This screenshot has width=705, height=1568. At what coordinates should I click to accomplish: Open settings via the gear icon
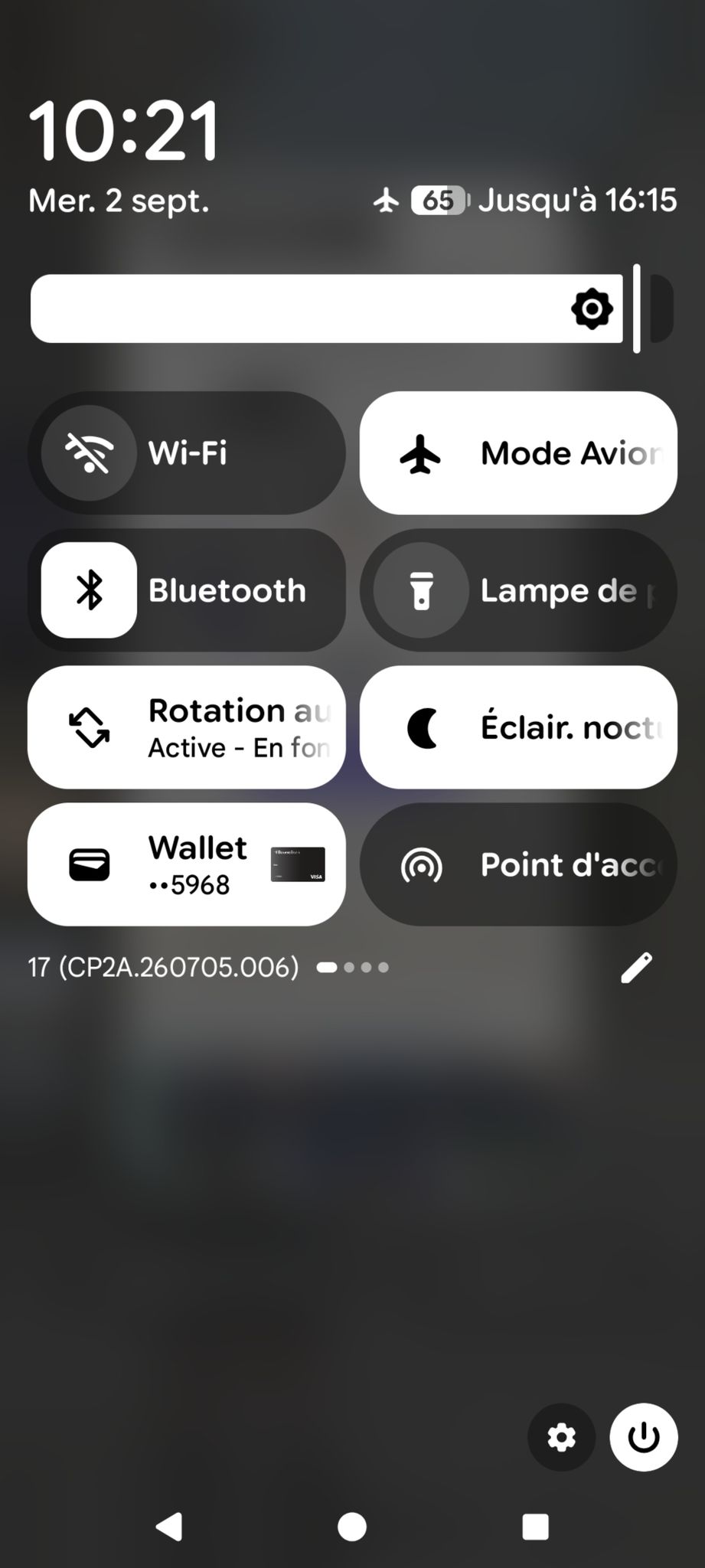pyautogui.click(x=561, y=1437)
